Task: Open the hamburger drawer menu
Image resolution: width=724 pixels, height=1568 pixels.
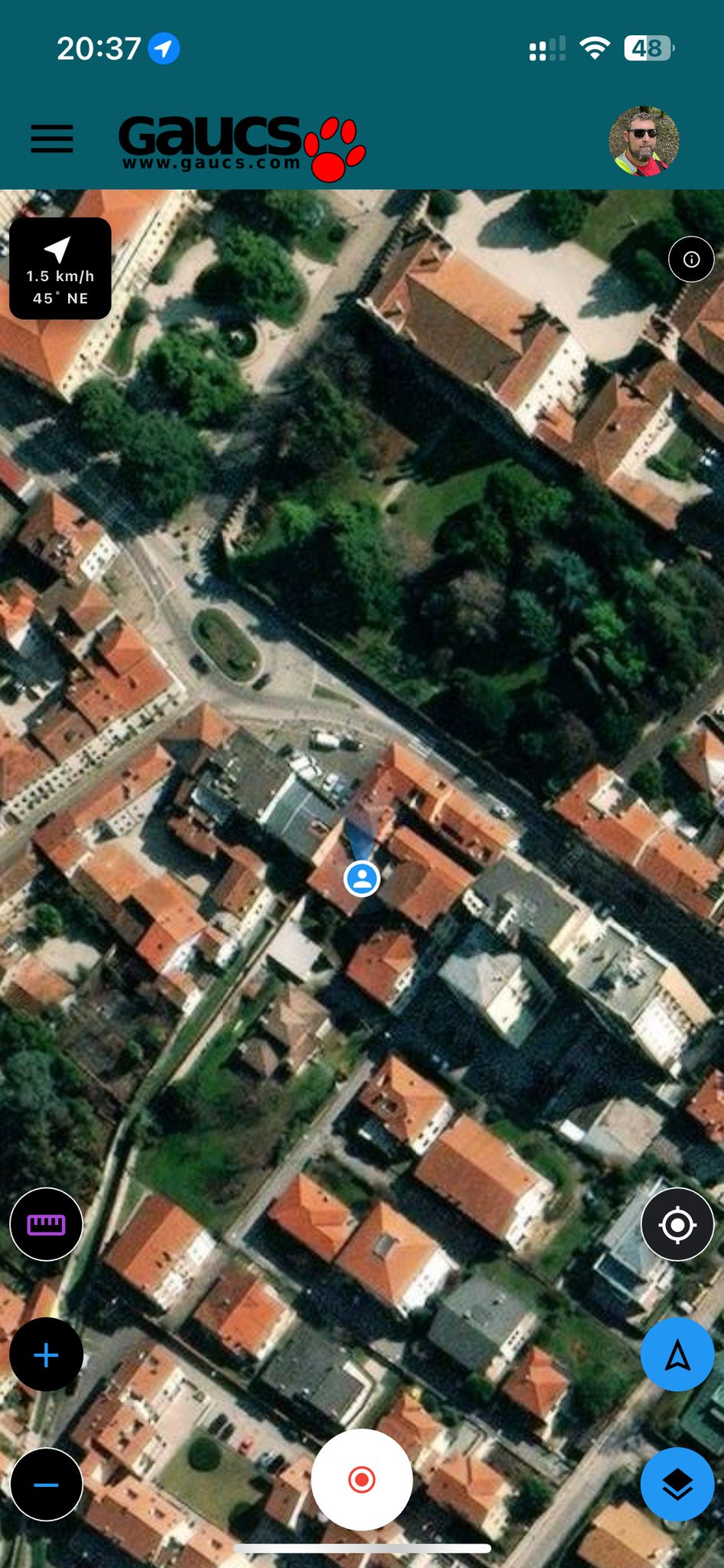Action: point(52,139)
